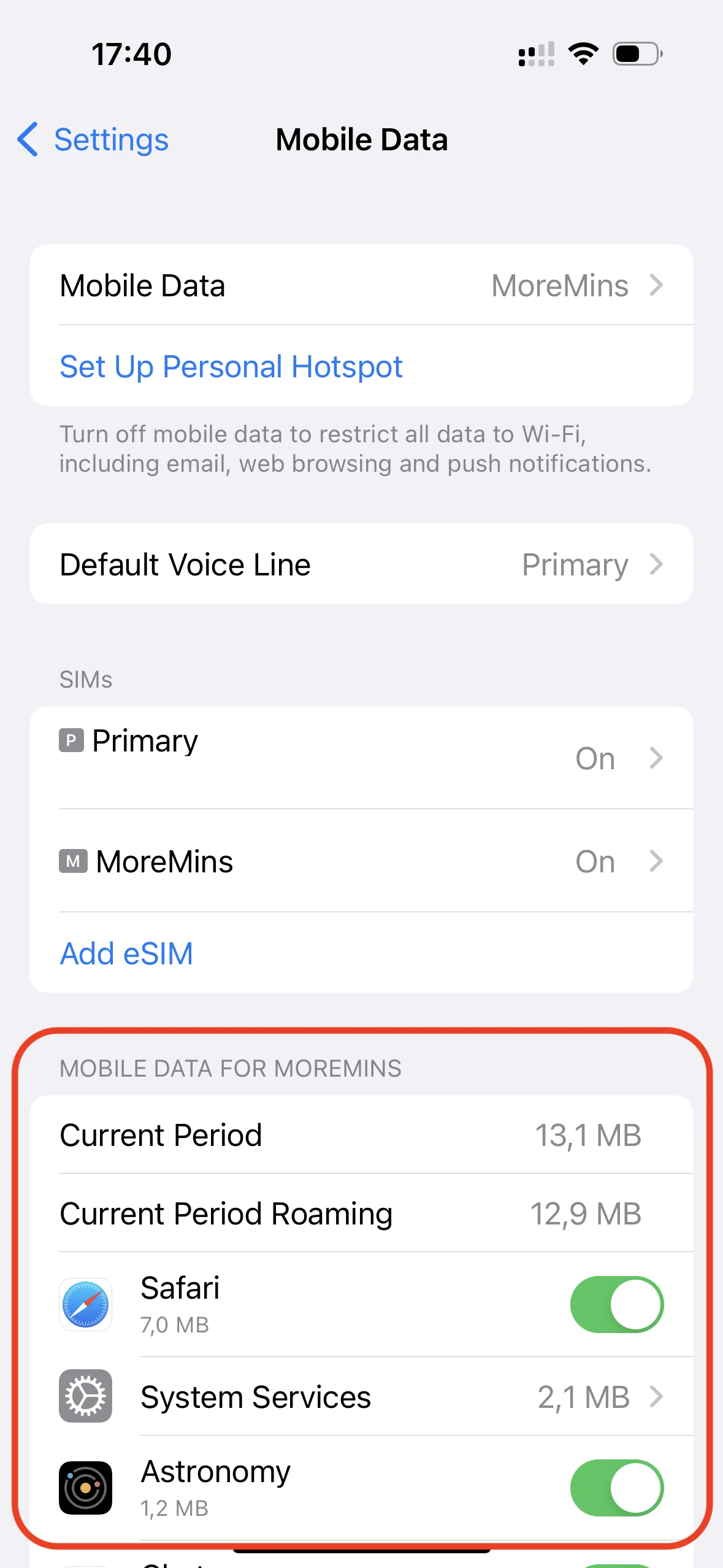This screenshot has width=723, height=1568.
Task: Open Default Voice Line options
Action: click(361, 564)
